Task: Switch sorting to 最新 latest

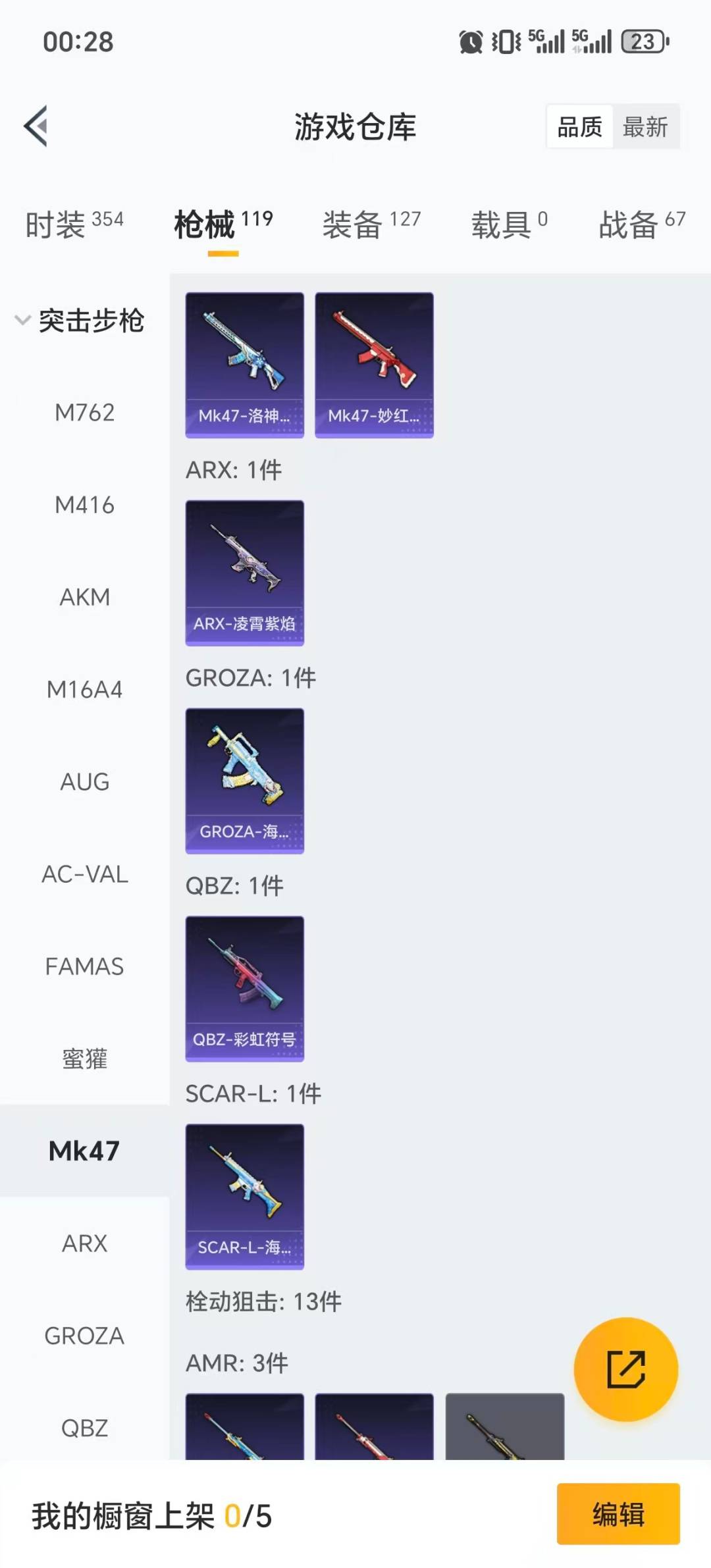Action: pyautogui.click(x=646, y=126)
